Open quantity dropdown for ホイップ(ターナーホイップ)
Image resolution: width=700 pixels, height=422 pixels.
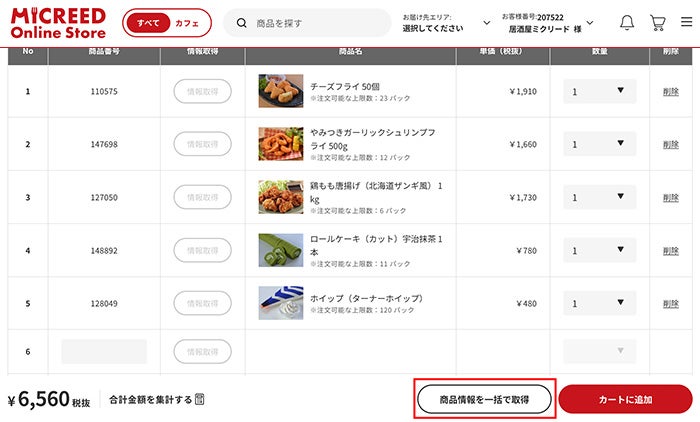pos(599,303)
